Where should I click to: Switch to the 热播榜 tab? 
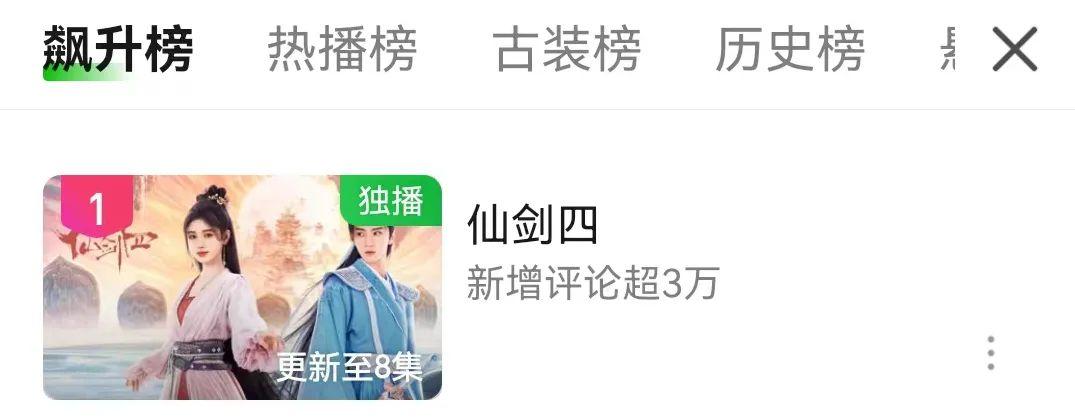pyautogui.click(x=341, y=49)
